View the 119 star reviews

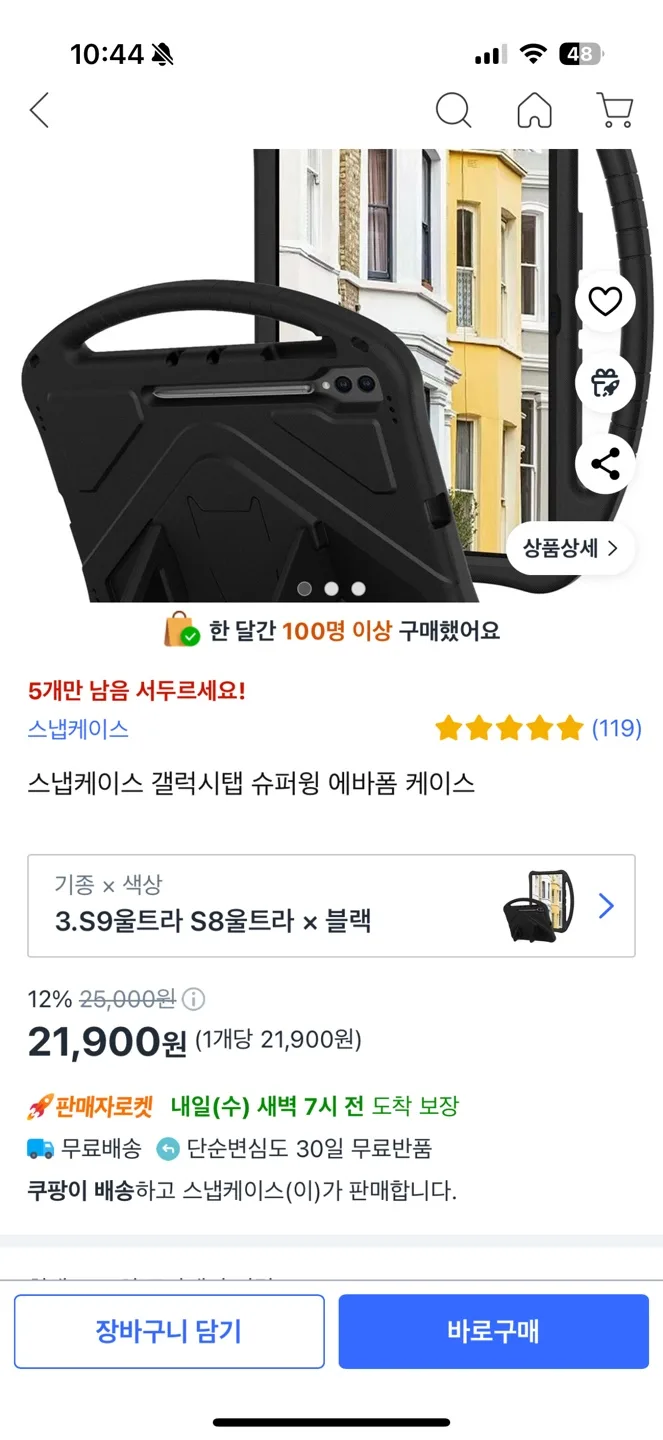(x=538, y=728)
